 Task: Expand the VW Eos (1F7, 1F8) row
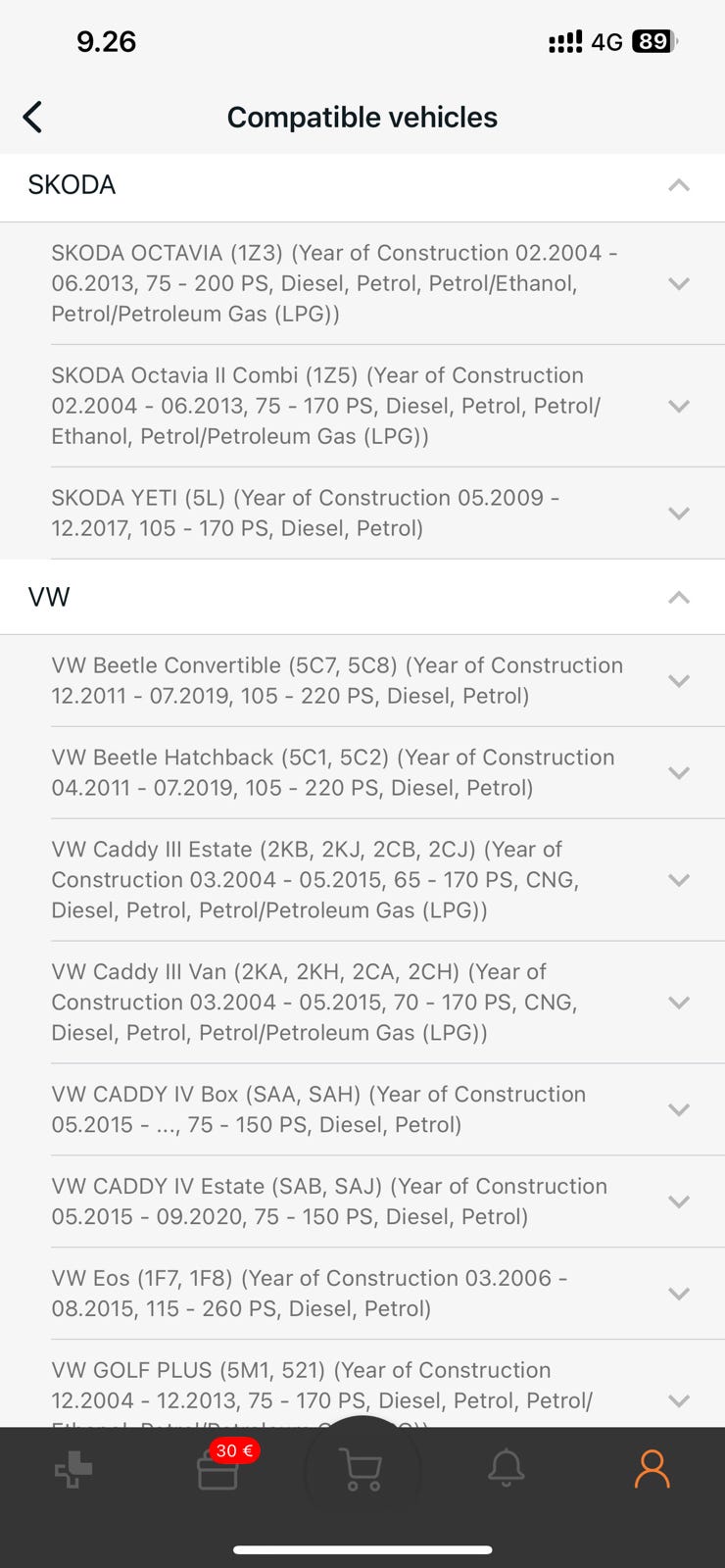pos(678,1294)
